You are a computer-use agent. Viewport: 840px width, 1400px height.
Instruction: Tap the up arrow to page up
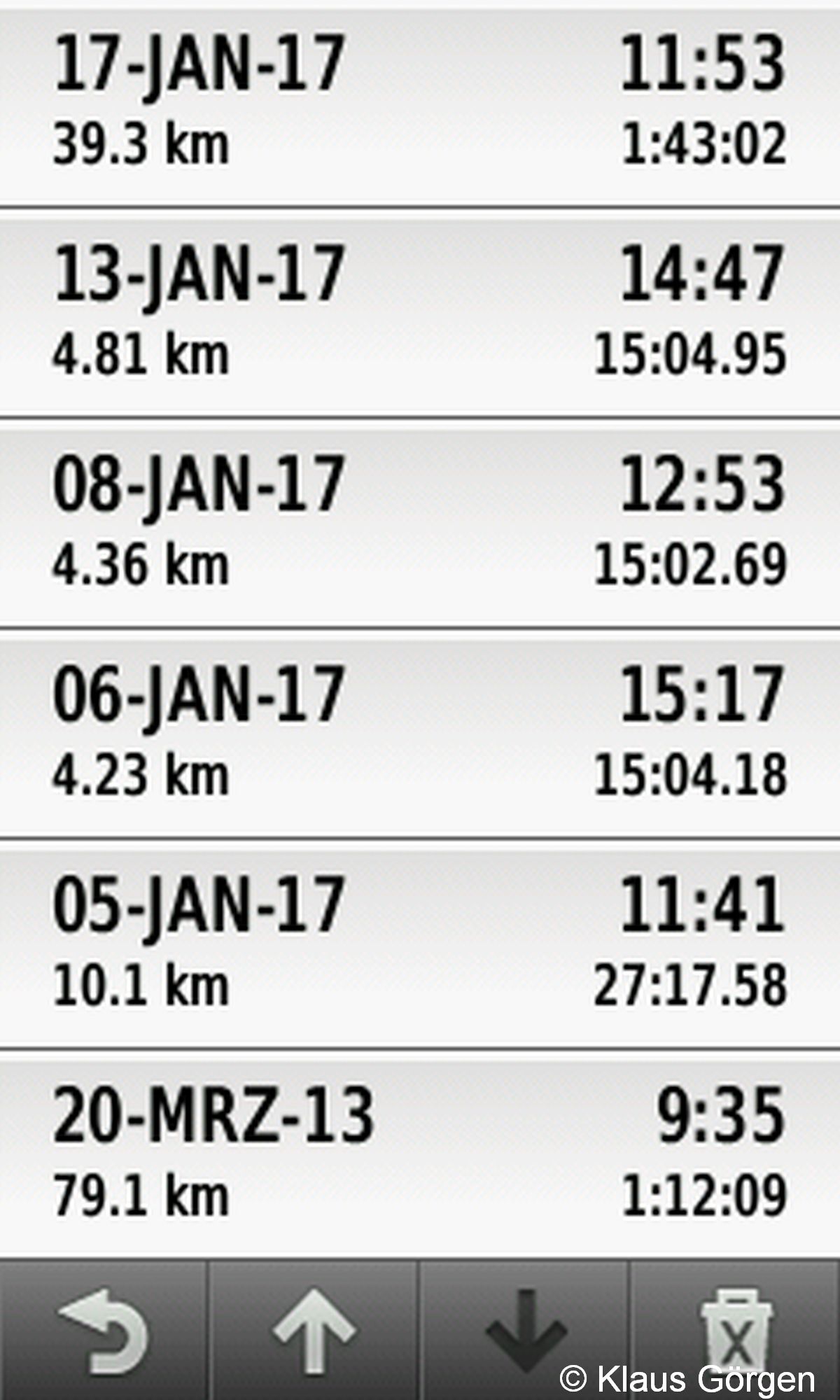click(313, 1330)
